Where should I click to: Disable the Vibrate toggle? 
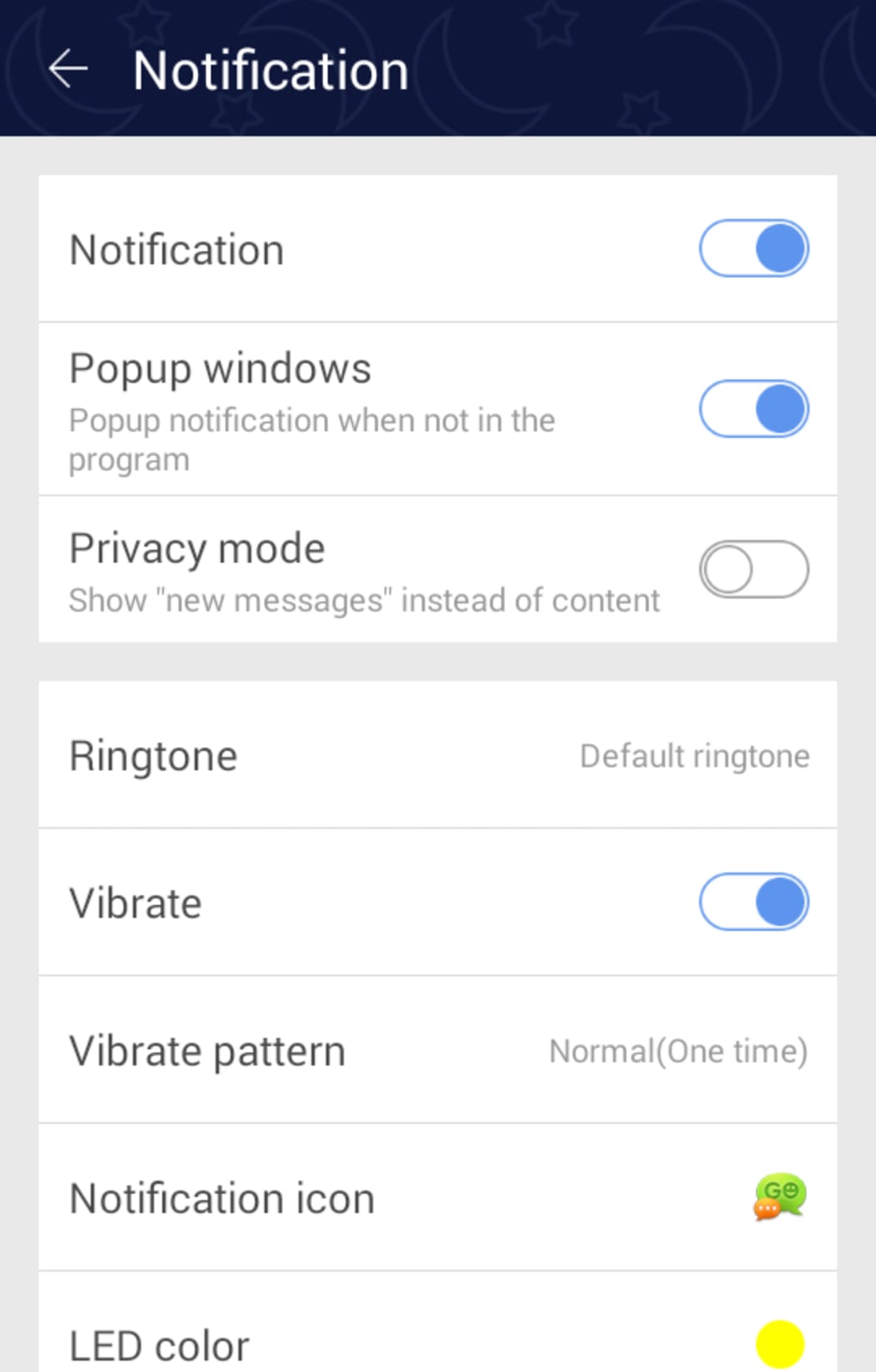tap(753, 902)
